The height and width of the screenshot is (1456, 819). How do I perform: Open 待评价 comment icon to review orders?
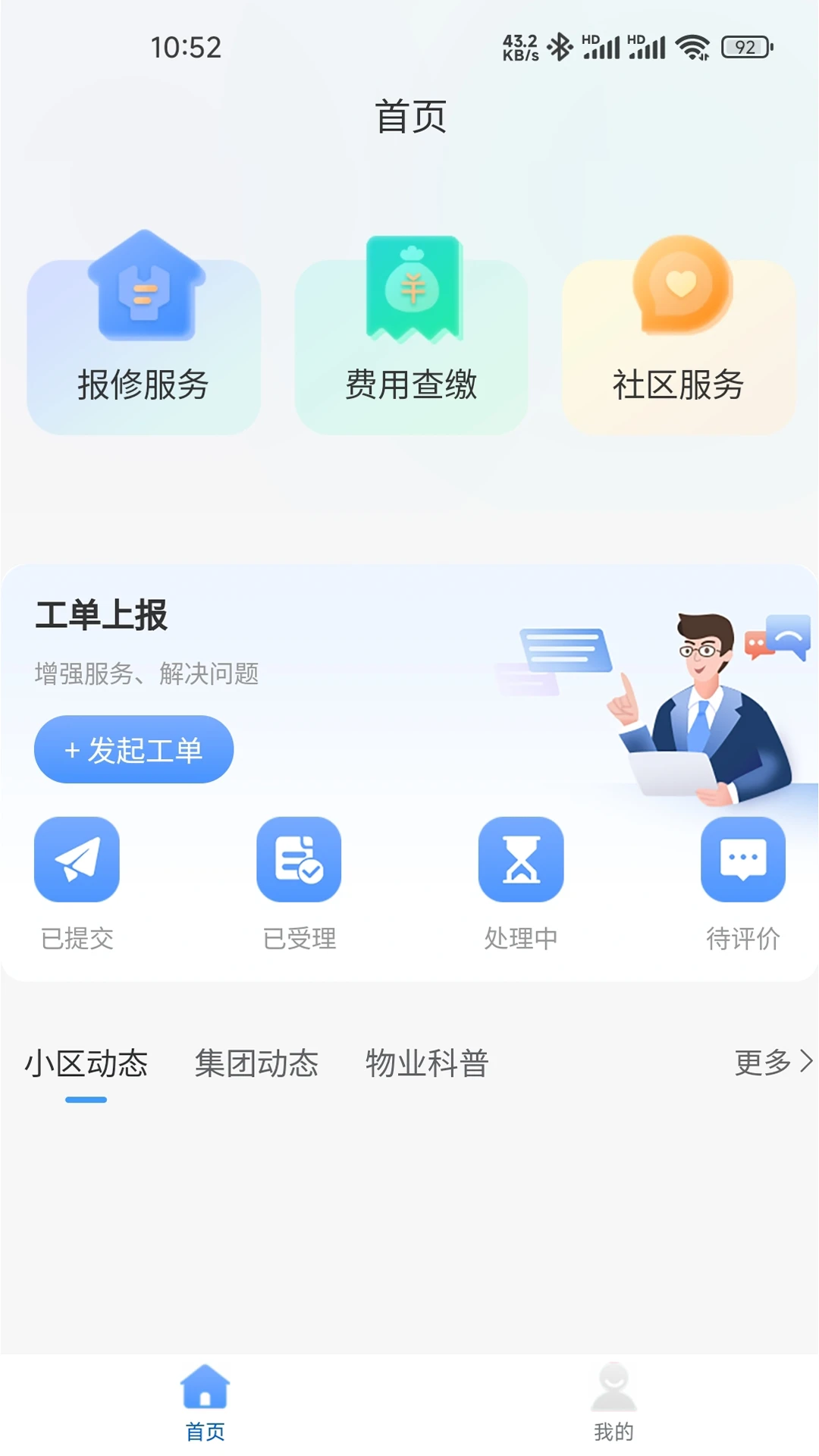(743, 859)
